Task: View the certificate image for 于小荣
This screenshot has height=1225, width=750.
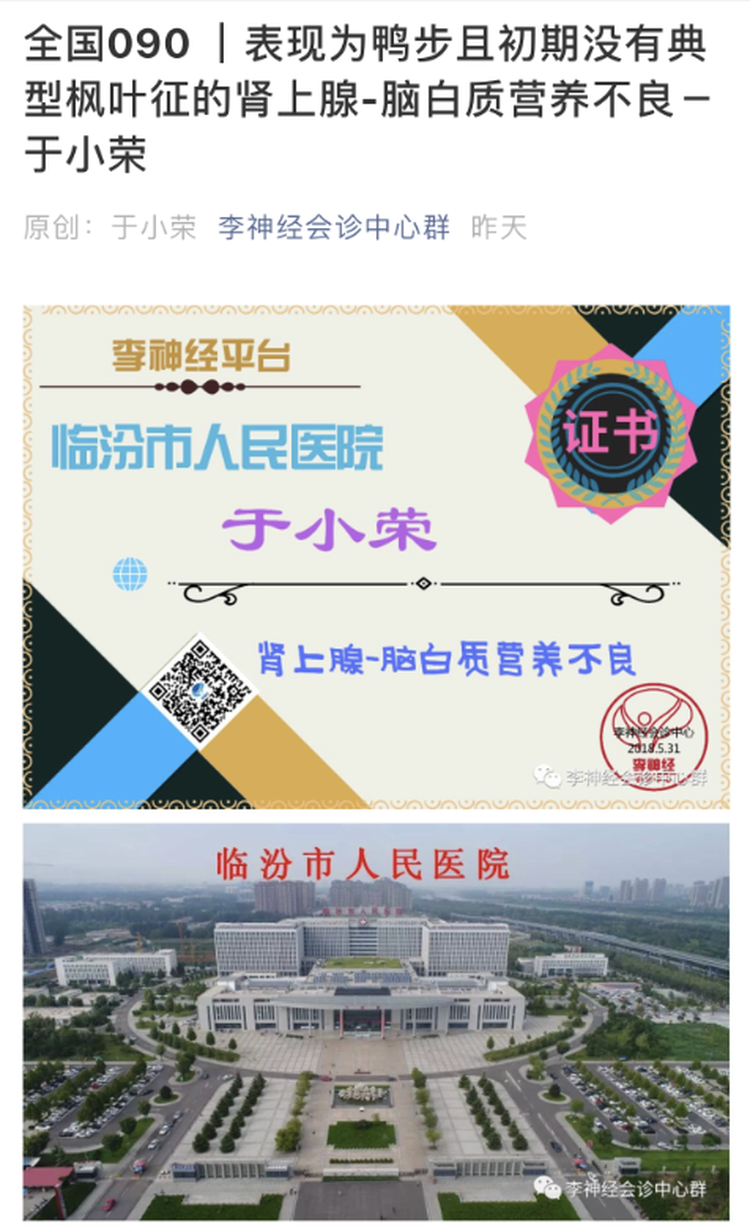Action: click(376, 556)
